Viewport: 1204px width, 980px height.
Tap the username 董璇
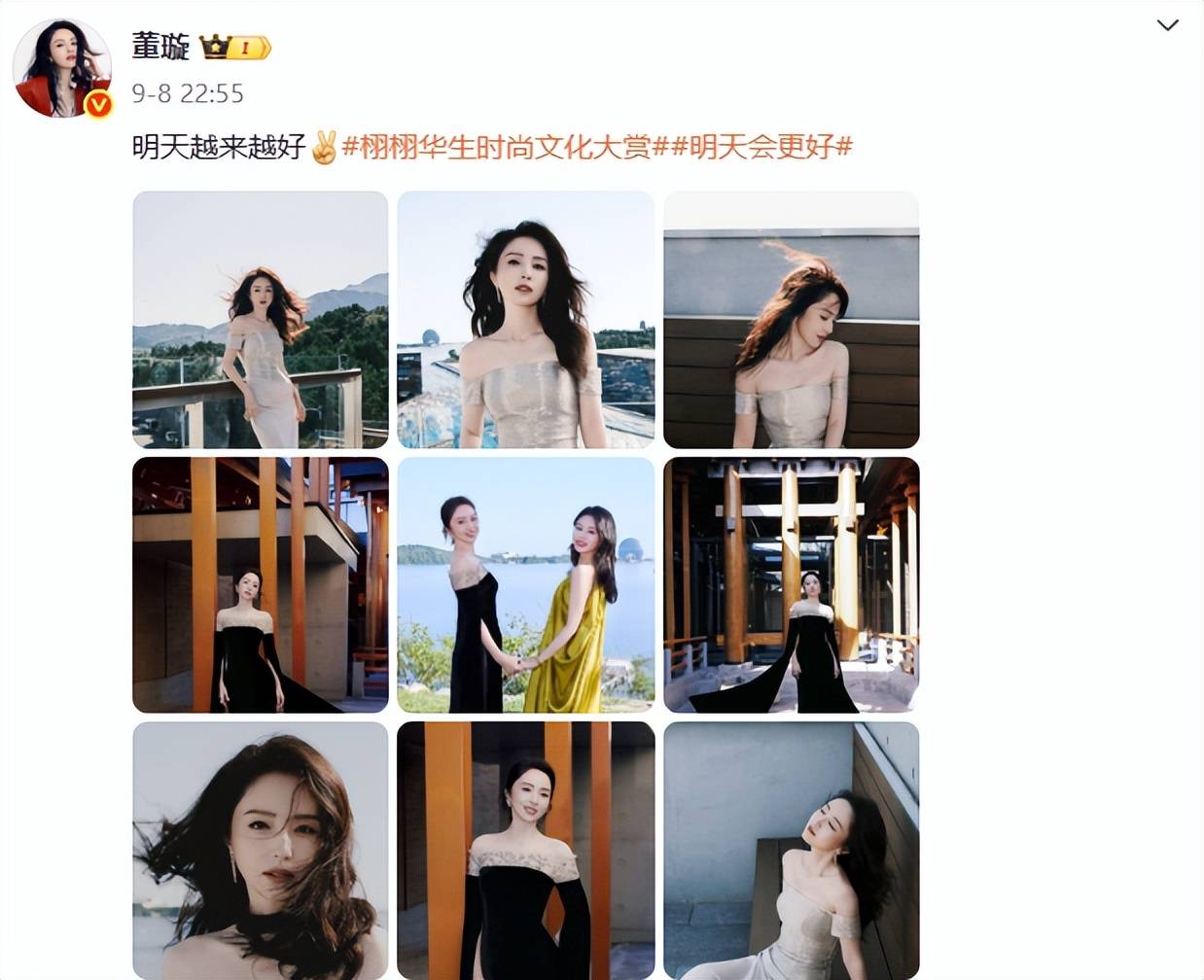tap(160, 46)
